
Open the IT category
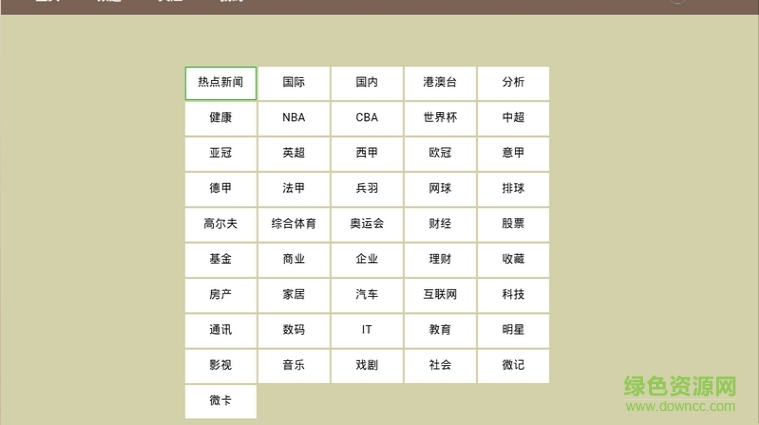click(367, 330)
